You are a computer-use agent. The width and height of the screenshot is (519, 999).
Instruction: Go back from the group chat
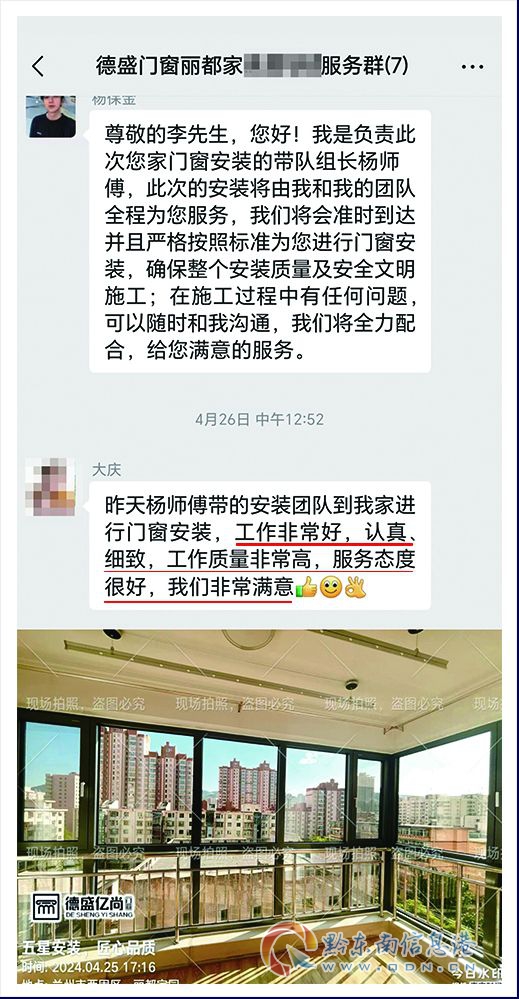[38, 66]
